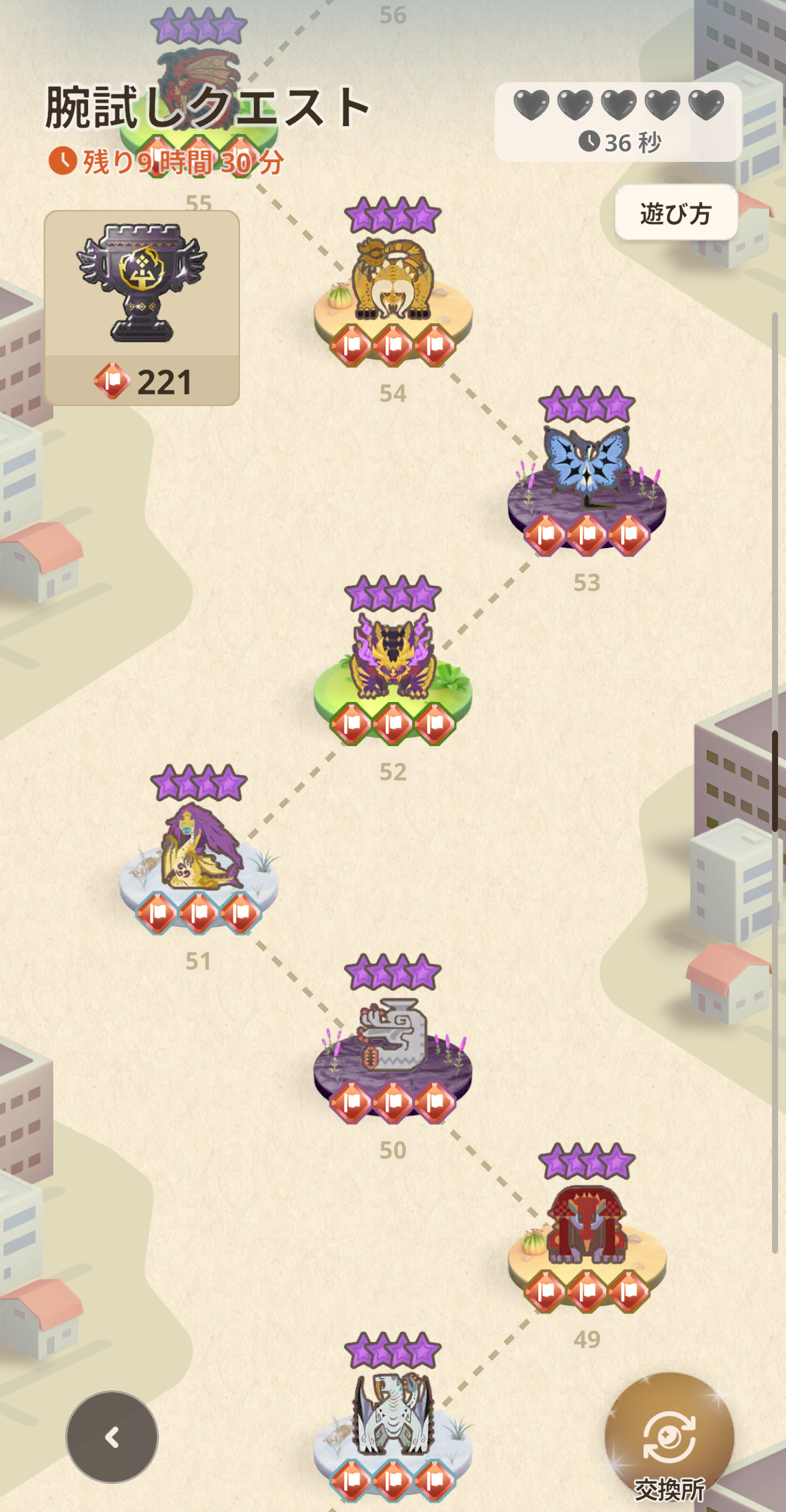
Task: Open the 遊び方 how-to-play guide
Action: point(675,213)
